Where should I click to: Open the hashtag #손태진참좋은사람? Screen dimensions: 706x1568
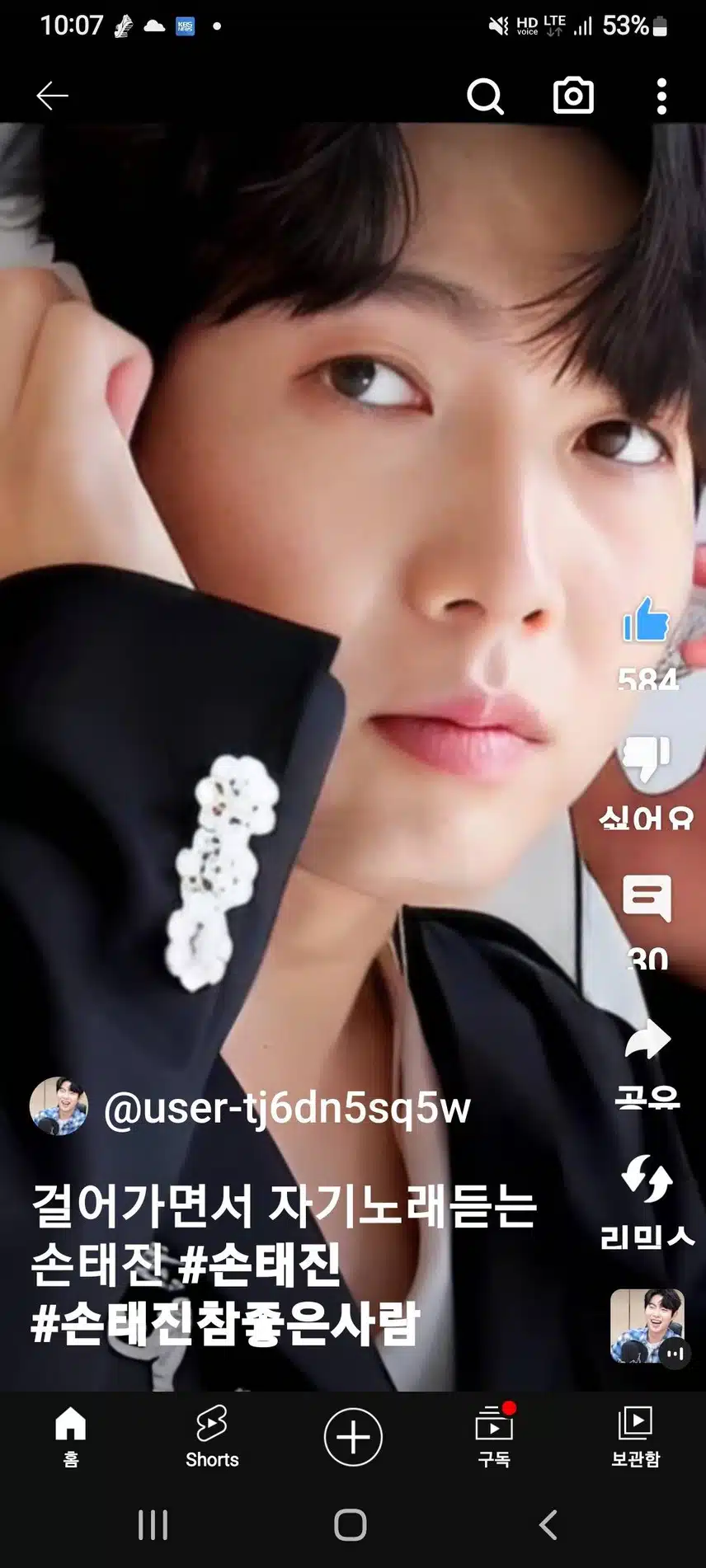(225, 1325)
